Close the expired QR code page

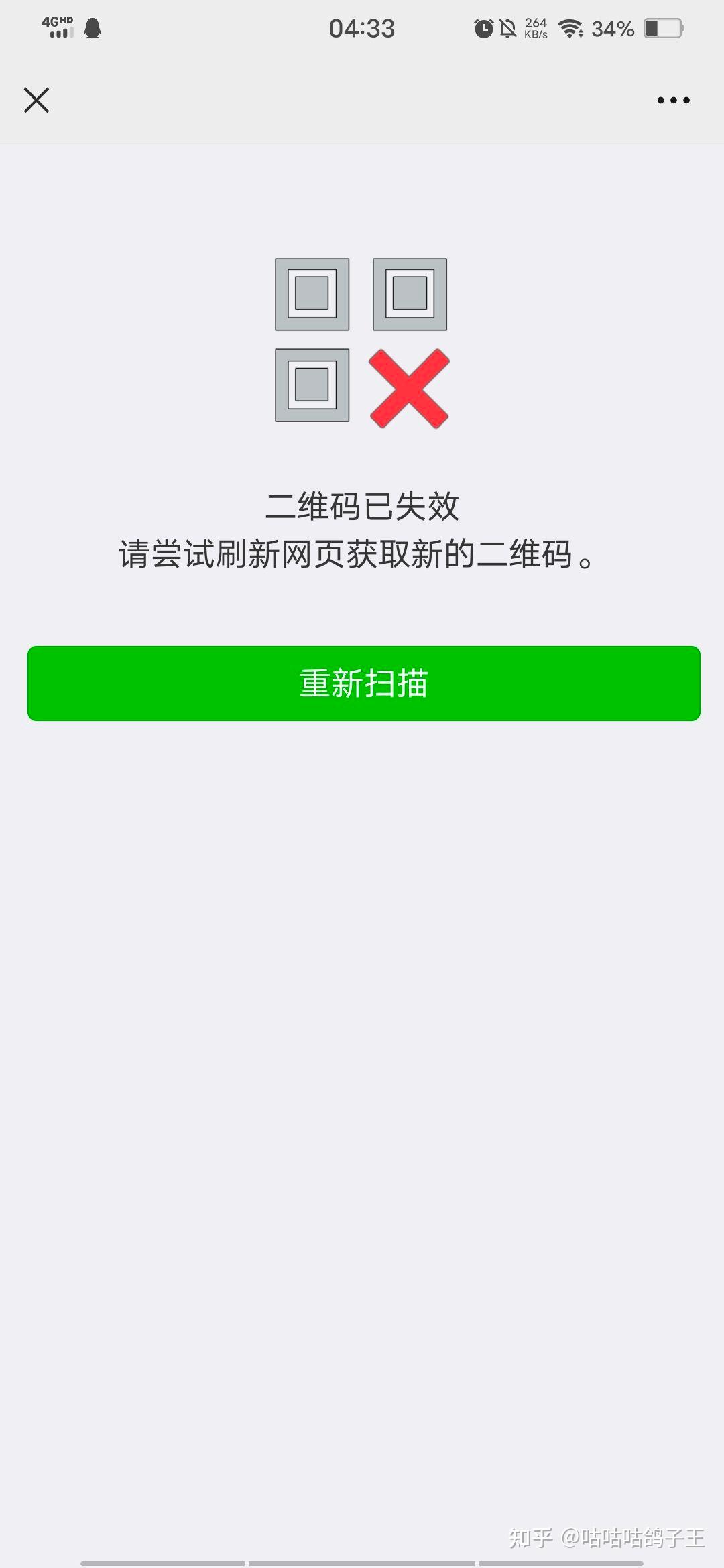[36, 100]
